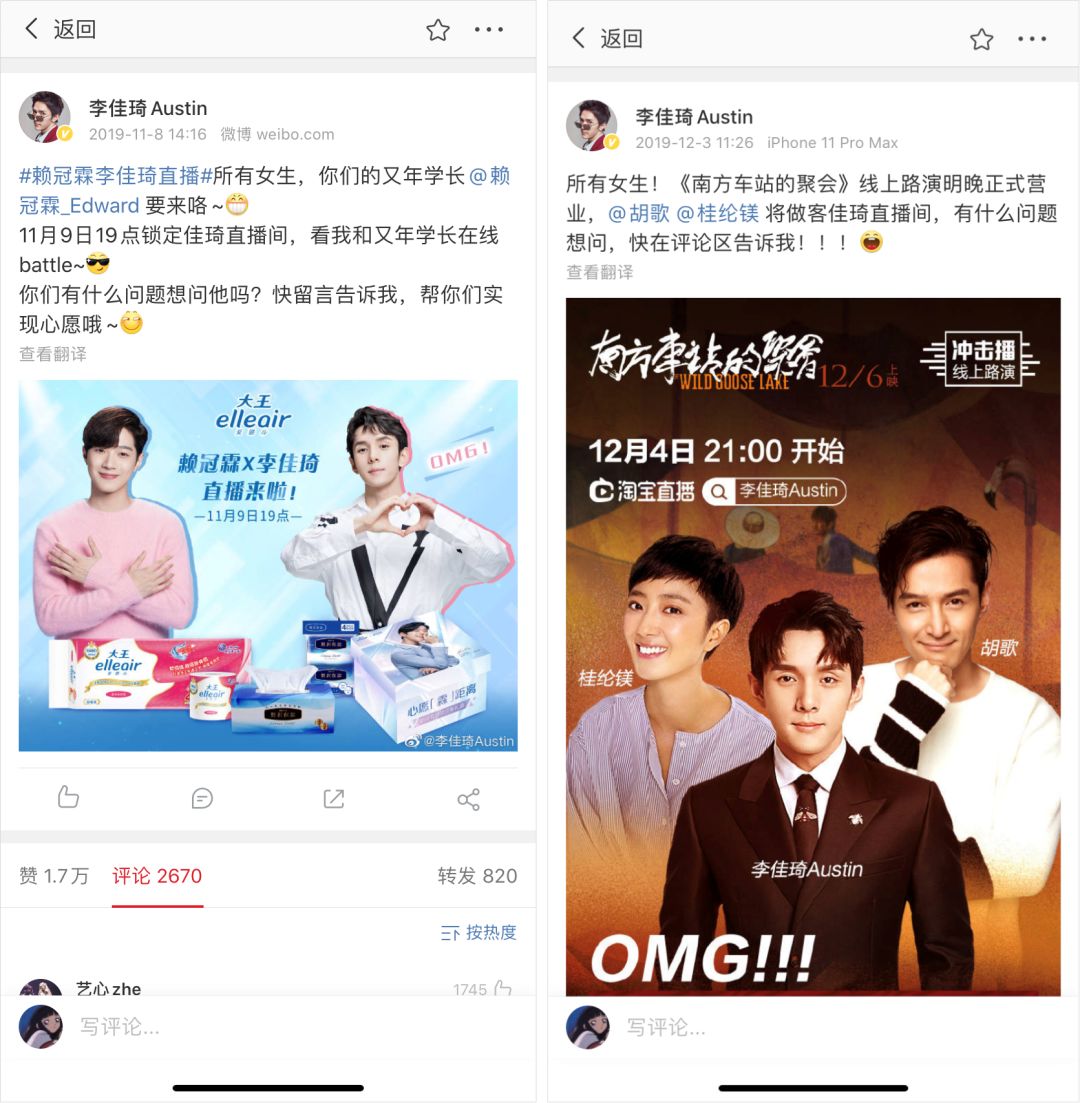Open the #赖冠霖李佳琦直播# hashtag
The image size is (1080, 1103).
click(x=109, y=176)
